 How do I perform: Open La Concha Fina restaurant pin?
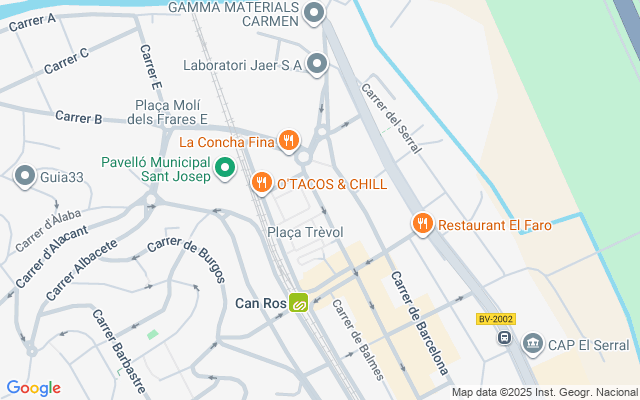[x=289, y=140]
